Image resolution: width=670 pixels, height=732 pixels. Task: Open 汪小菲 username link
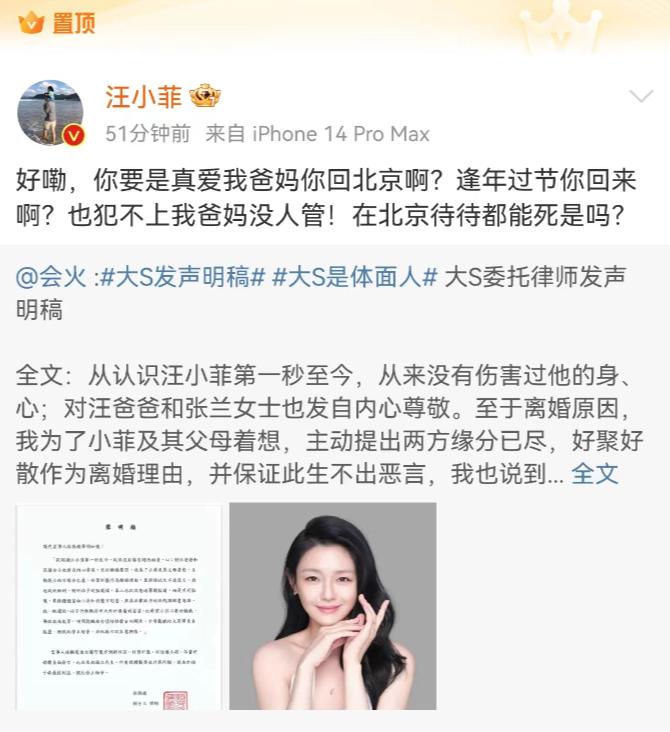click(144, 96)
